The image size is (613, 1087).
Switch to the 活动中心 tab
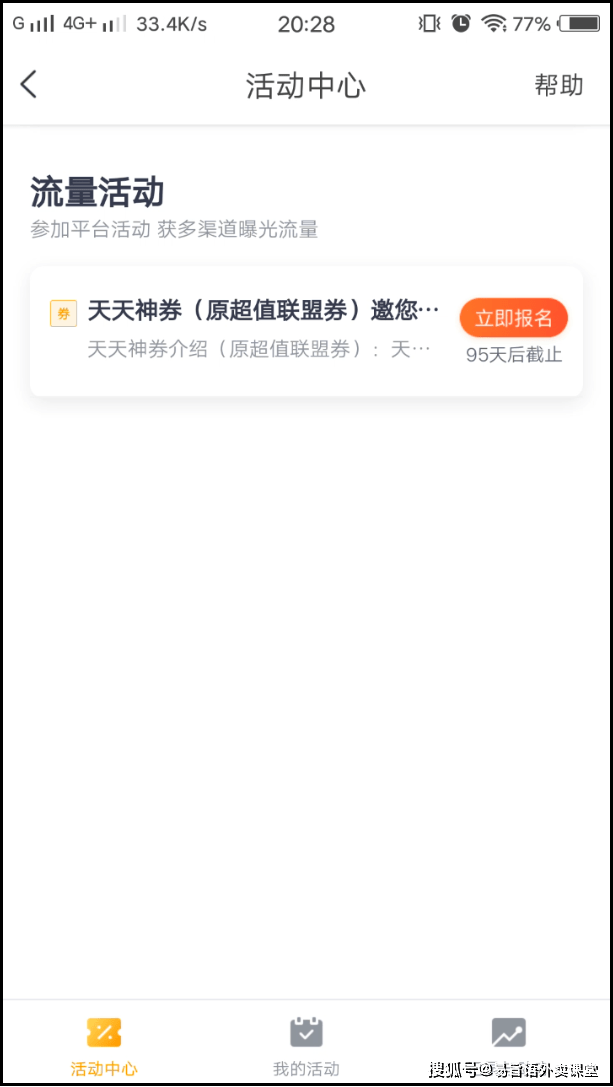coord(103,1045)
